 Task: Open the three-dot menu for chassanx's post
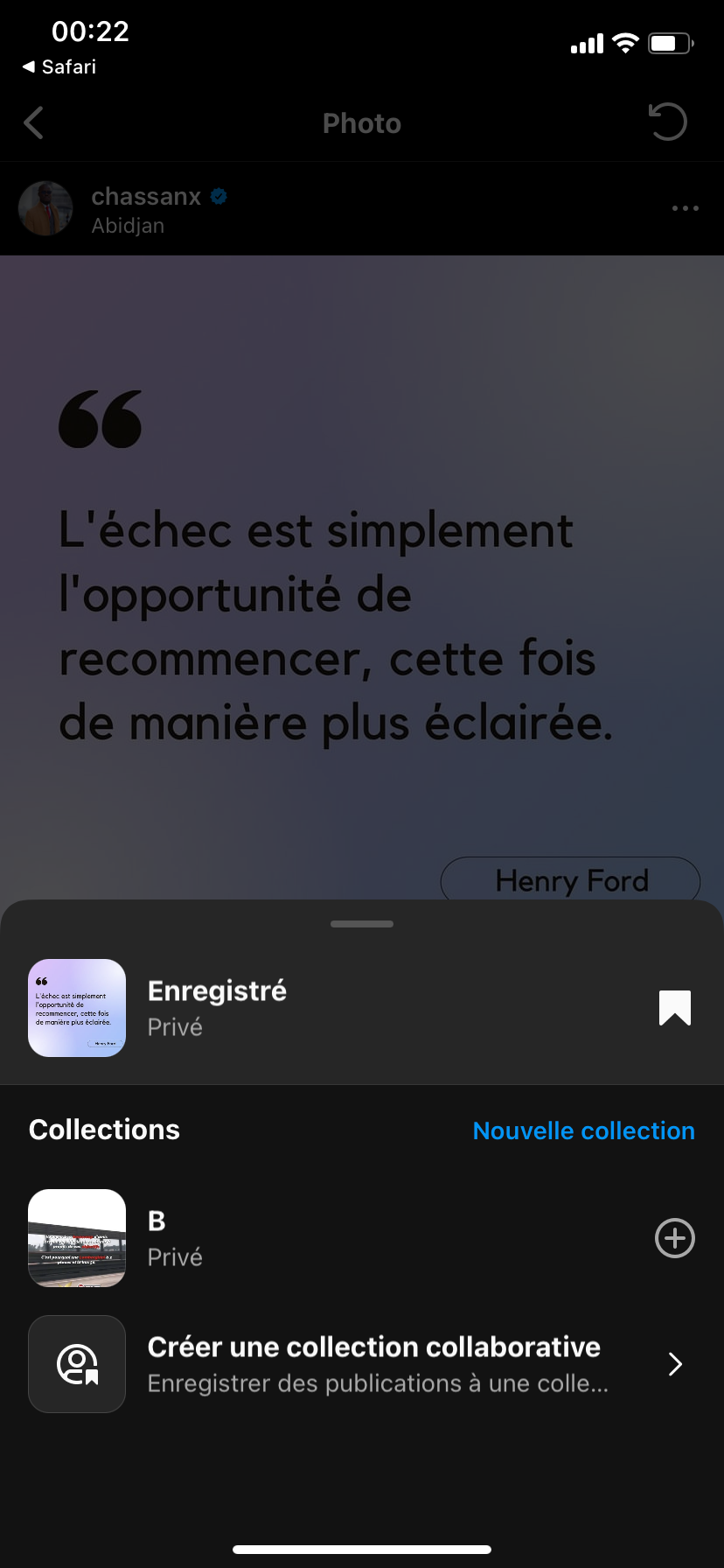pyautogui.click(x=685, y=208)
